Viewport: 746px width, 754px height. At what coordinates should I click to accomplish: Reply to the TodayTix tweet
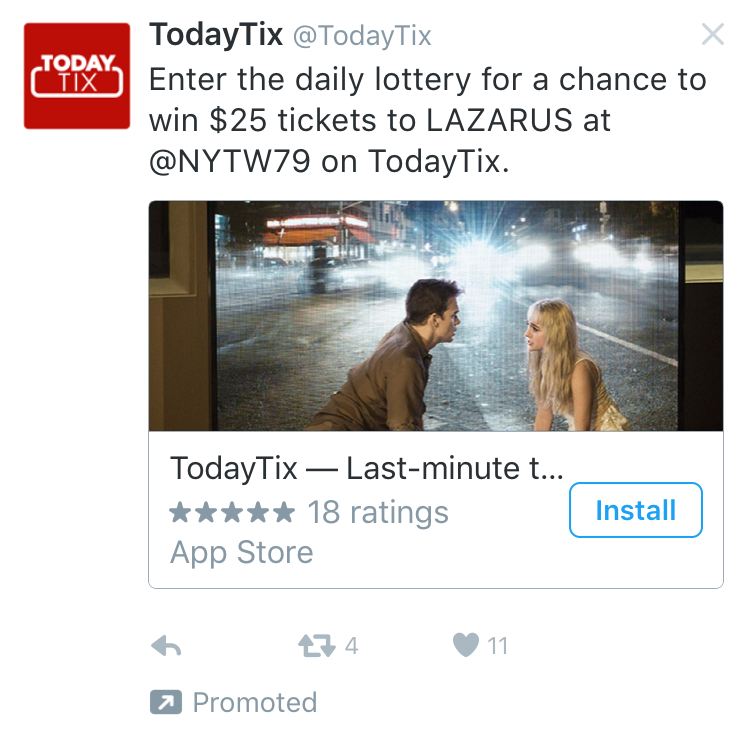[166, 646]
